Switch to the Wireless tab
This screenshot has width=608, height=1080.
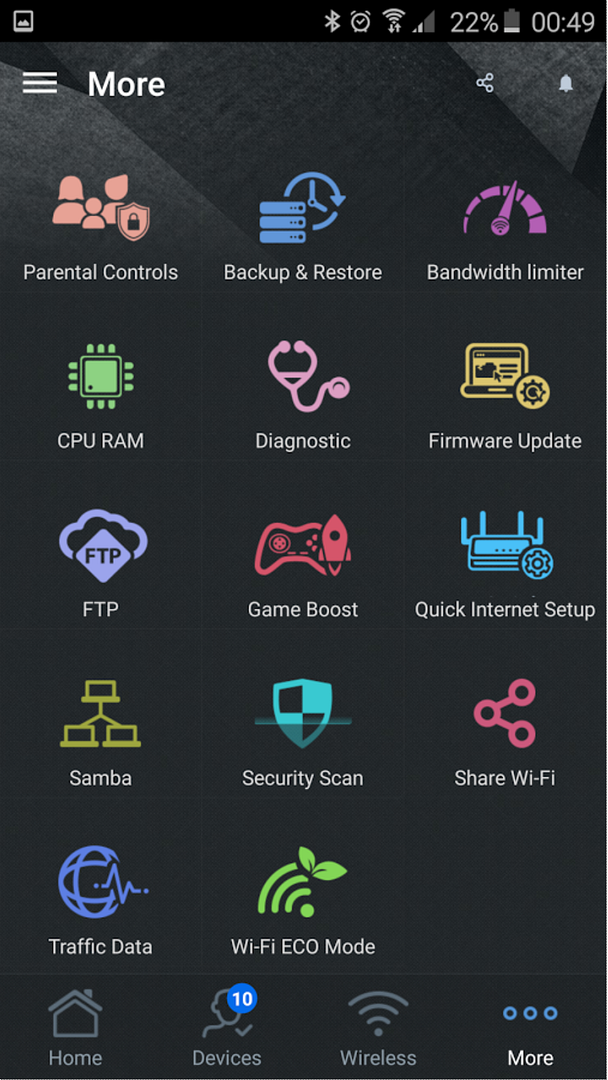coord(378,1027)
